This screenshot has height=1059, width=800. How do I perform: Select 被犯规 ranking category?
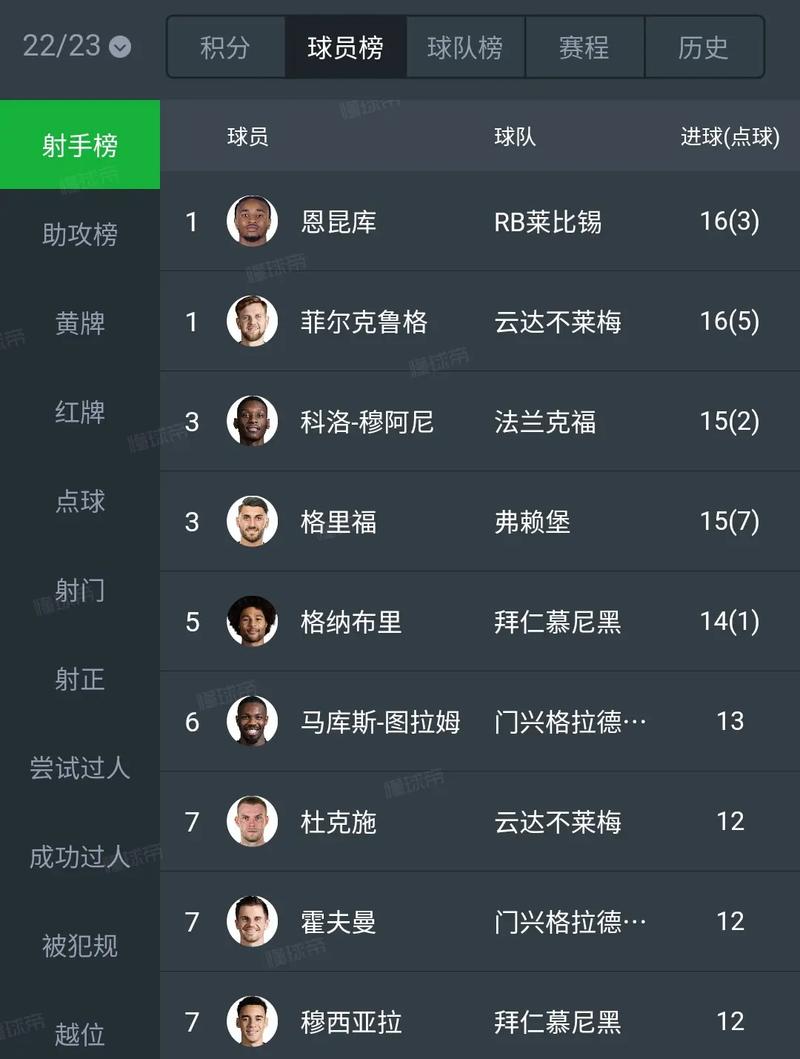coord(80,946)
